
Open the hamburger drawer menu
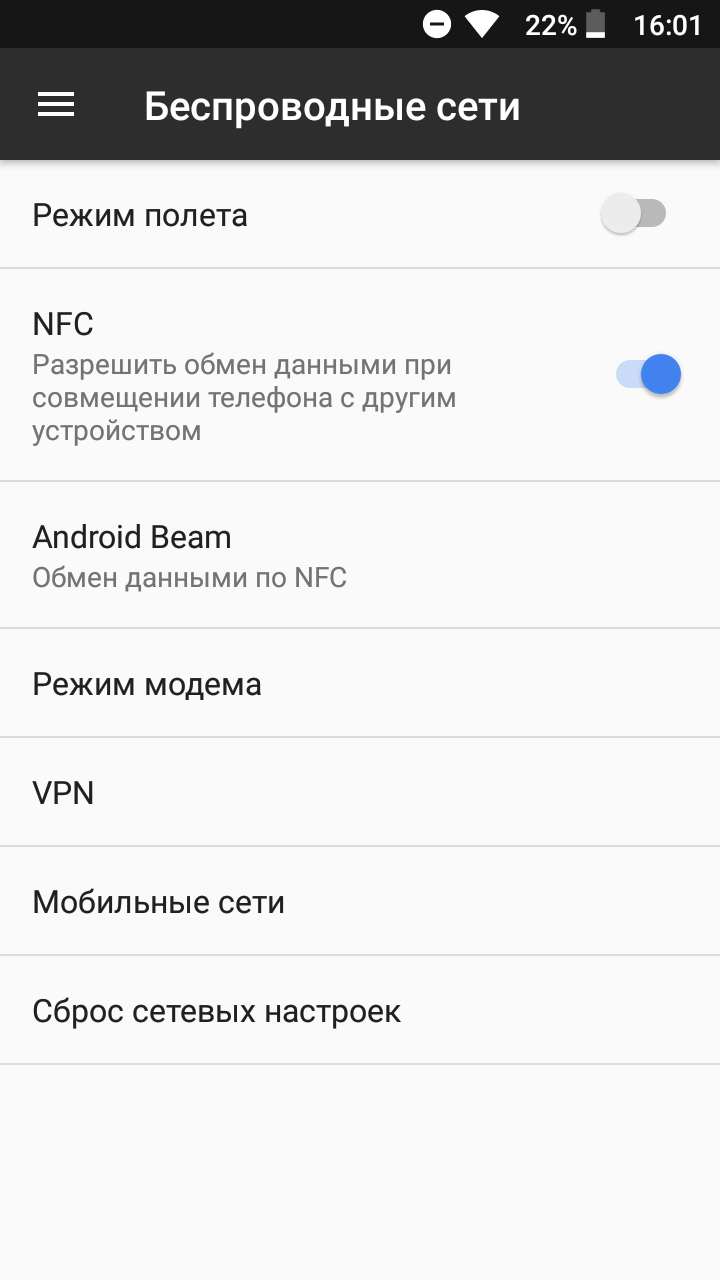click(56, 105)
